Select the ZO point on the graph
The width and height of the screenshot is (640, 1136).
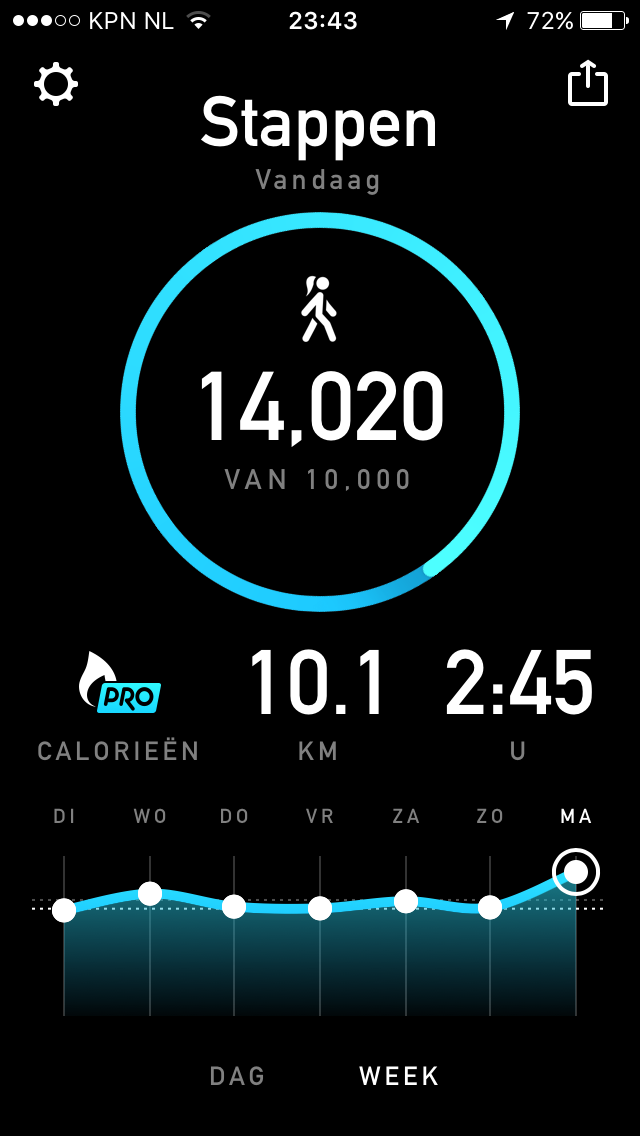pyautogui.click(x=490, y=907)
